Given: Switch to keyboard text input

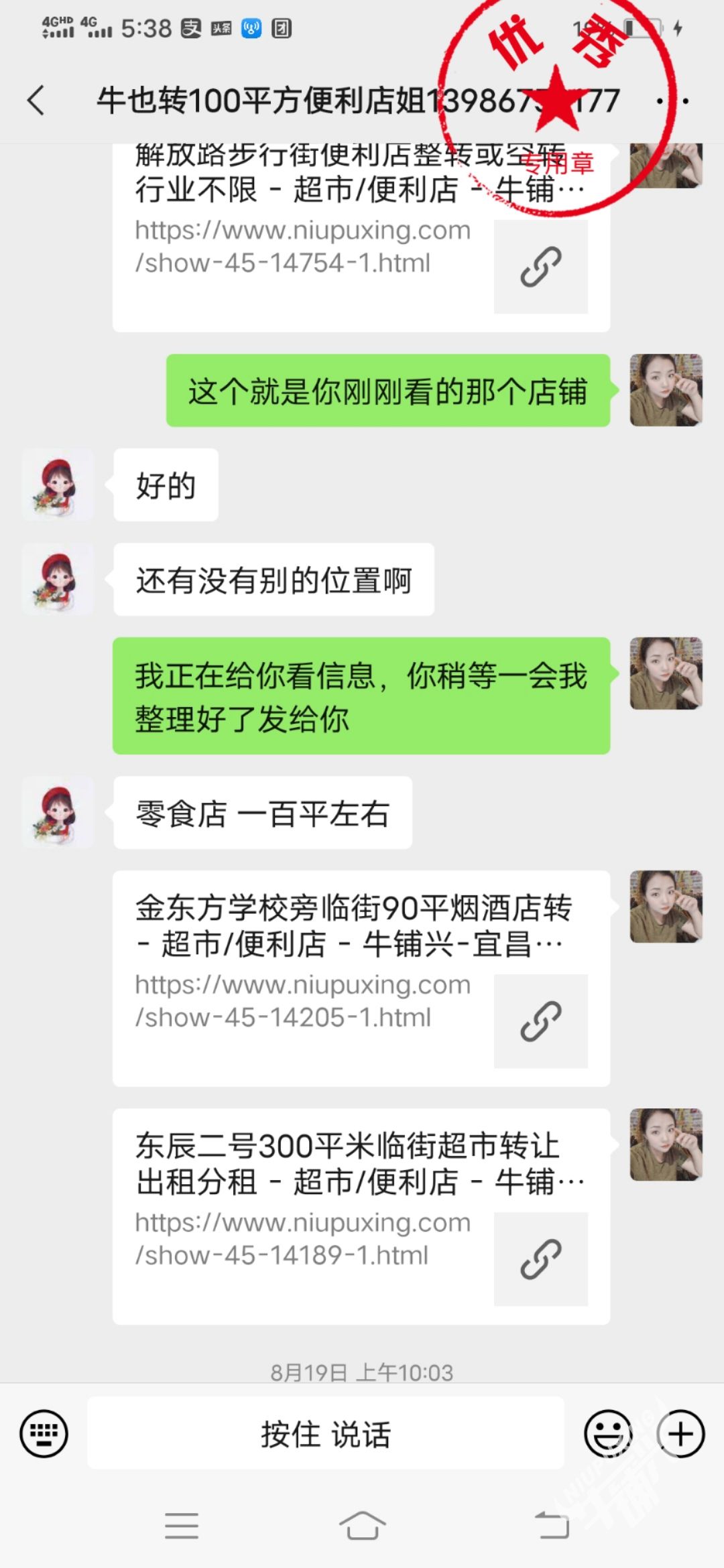Looking at the screenshot, I should (x=44, y=1434).
